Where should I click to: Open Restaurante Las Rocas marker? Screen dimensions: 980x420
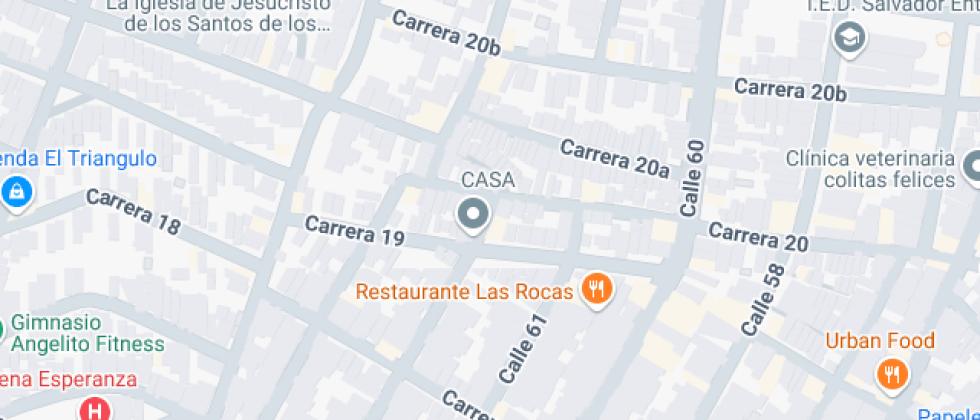[597, 290]
